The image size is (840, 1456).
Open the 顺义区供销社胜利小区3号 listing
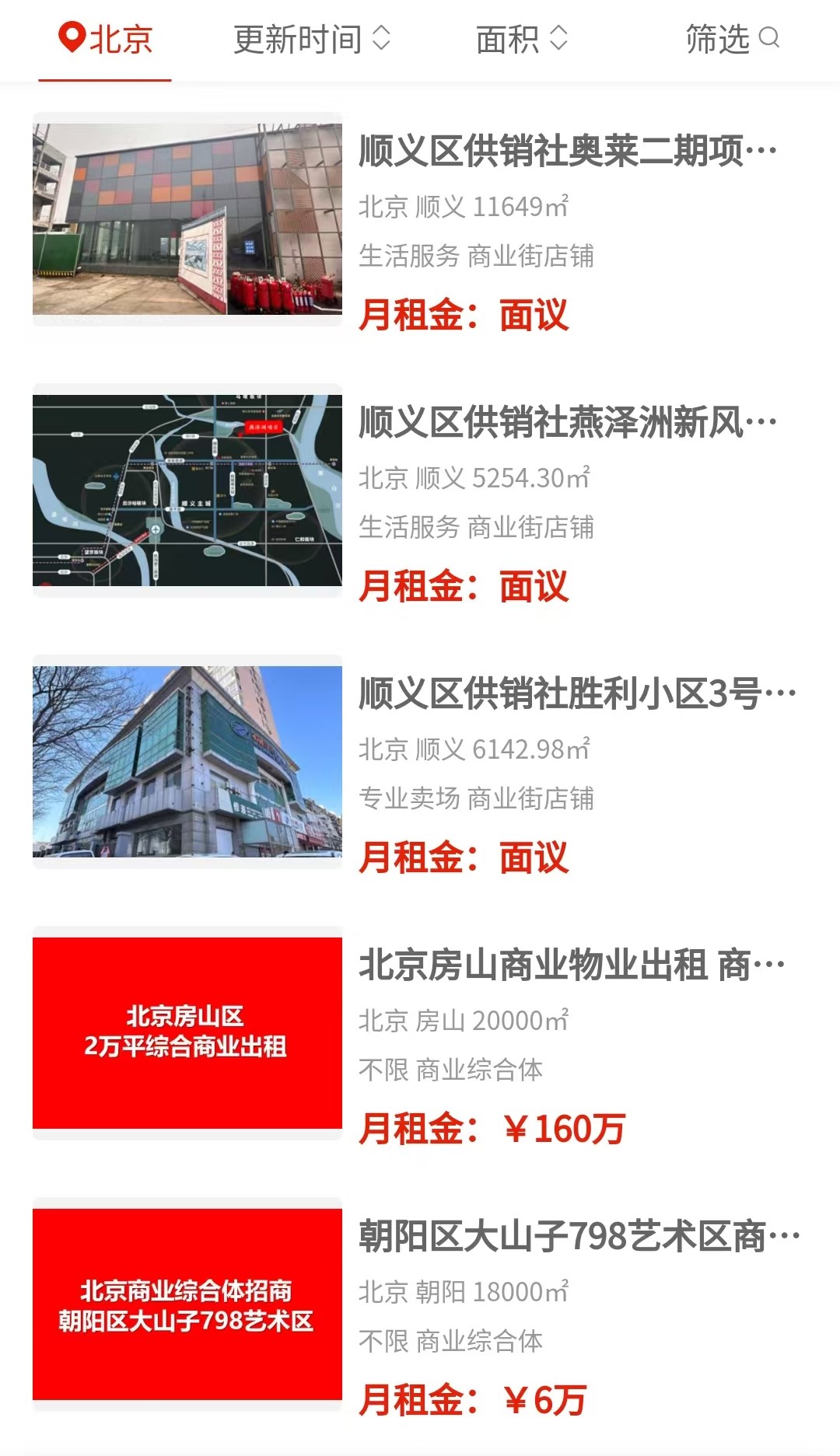click(420, 768)
